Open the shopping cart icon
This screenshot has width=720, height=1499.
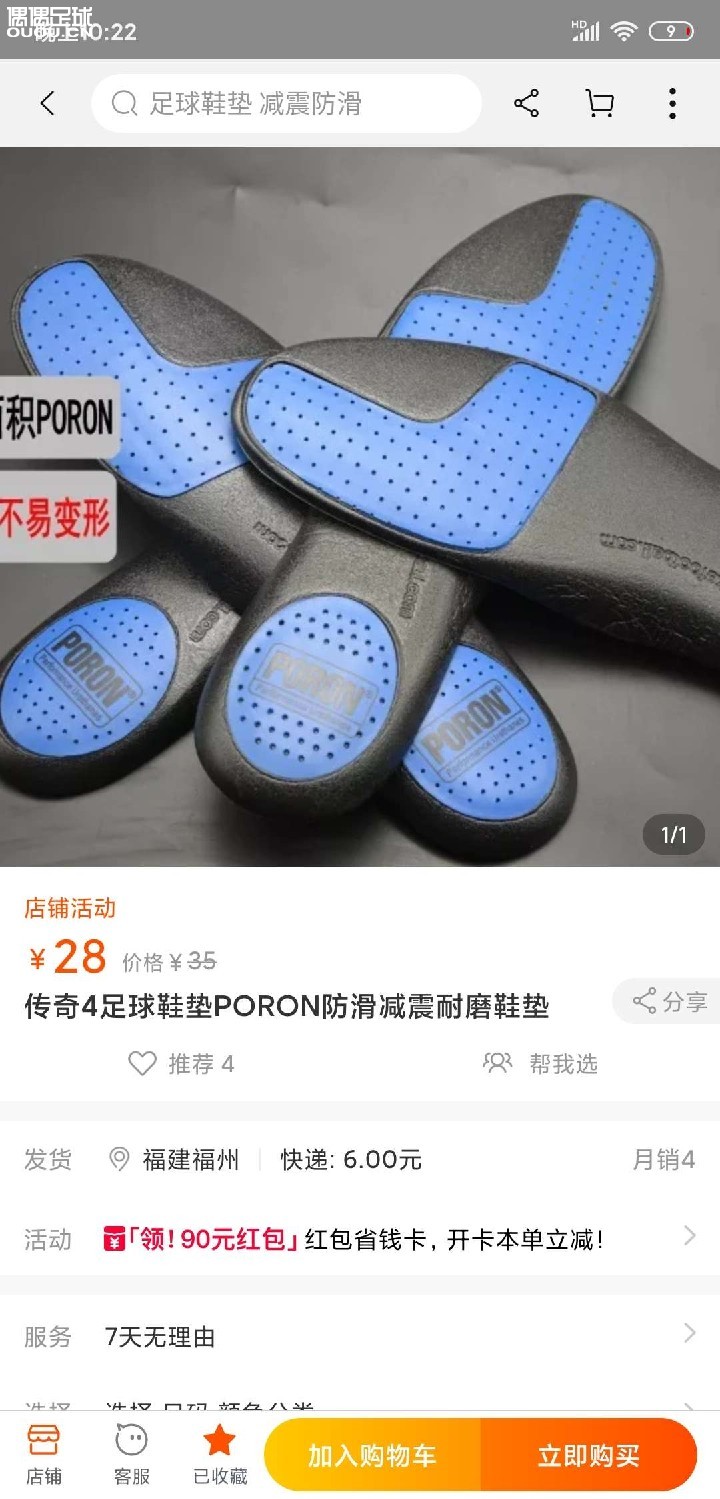[599, 103]
